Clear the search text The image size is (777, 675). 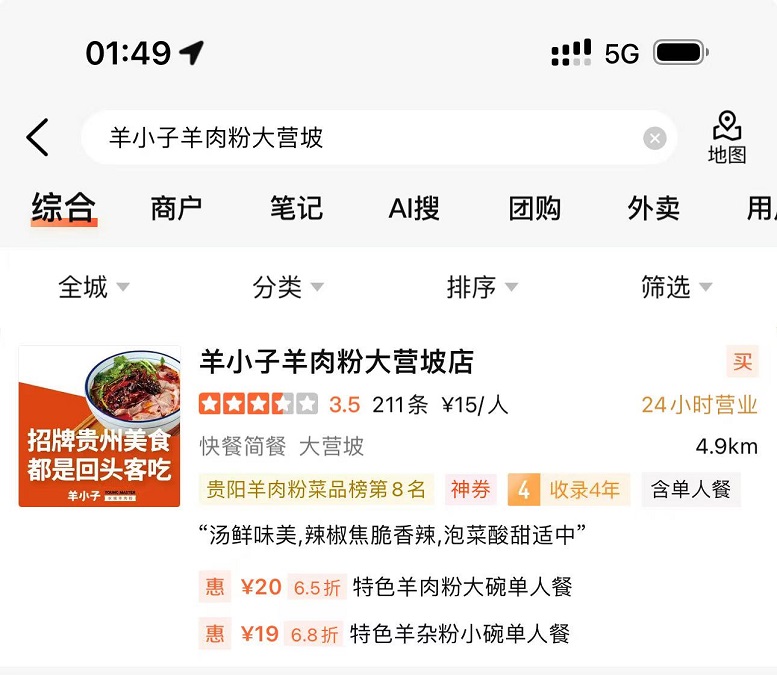click(x=654, y=138)
